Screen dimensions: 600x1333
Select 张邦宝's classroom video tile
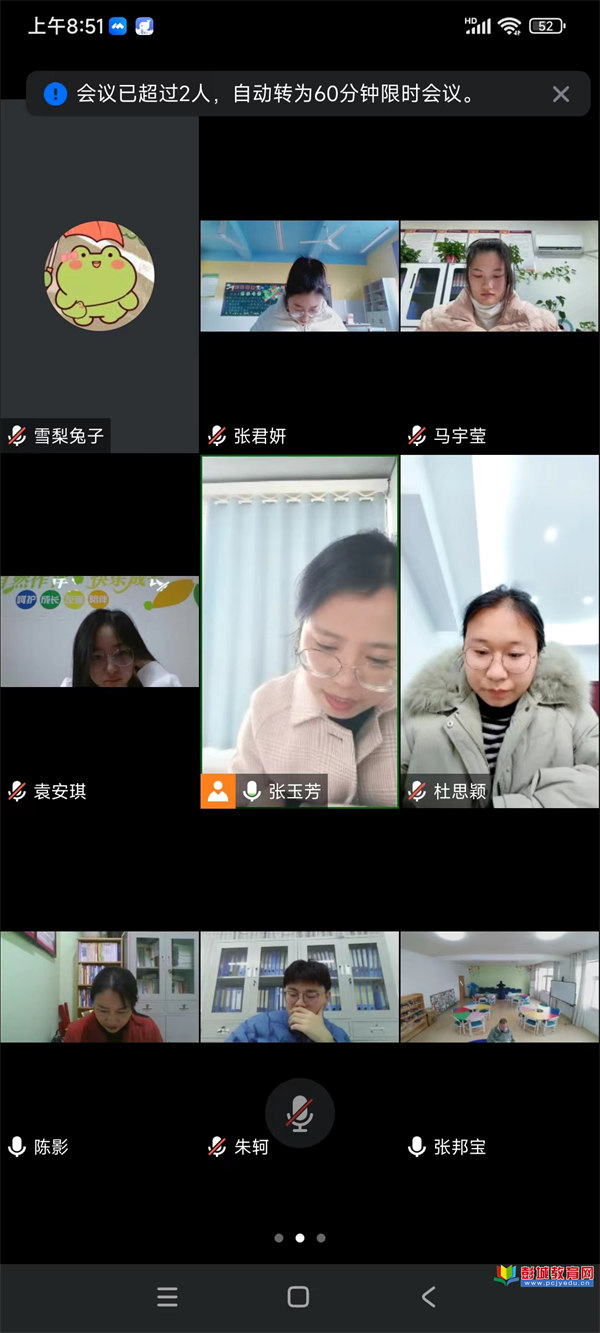pyautogui.click(x=499, y=987)
